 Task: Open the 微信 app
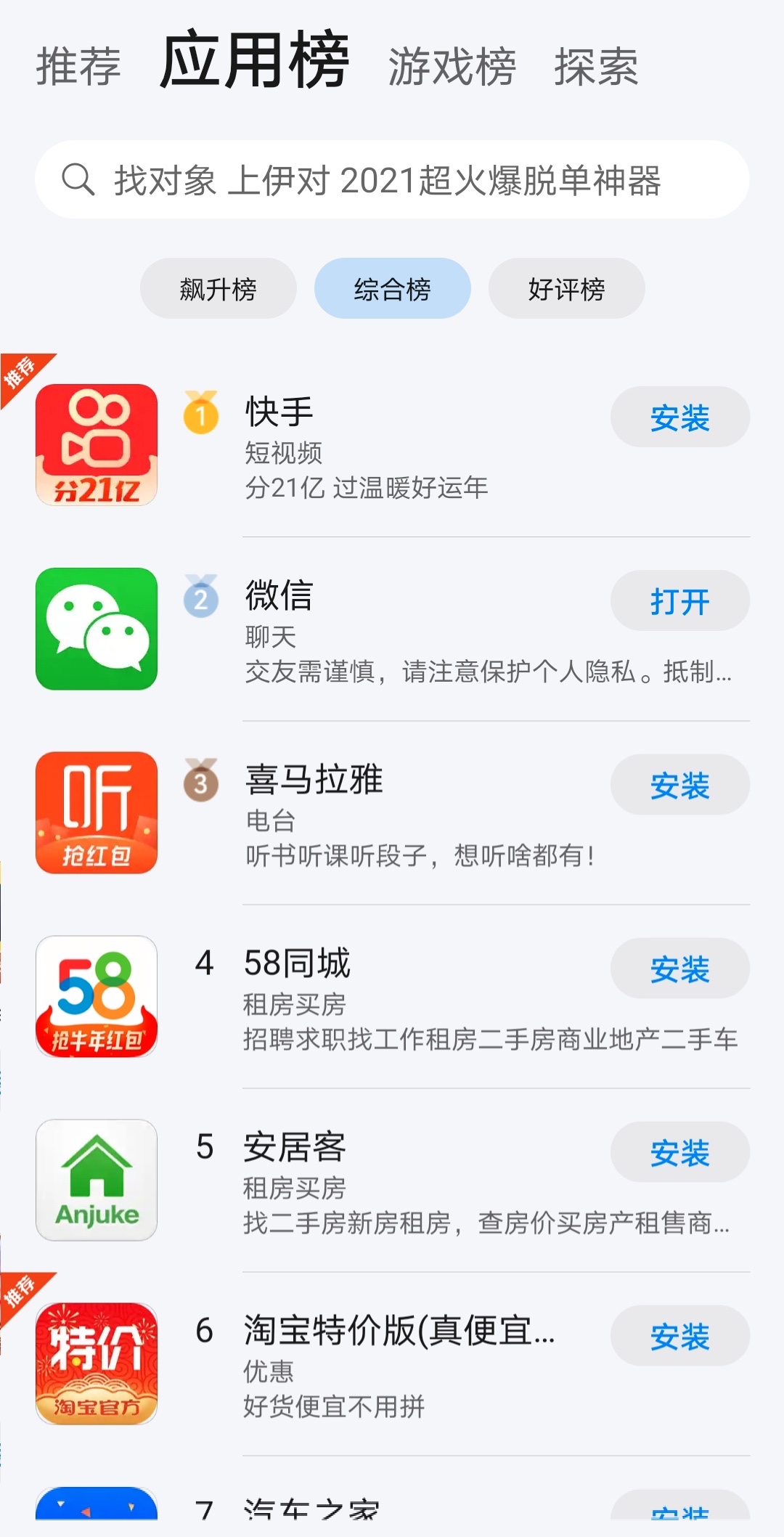point(679,601)
